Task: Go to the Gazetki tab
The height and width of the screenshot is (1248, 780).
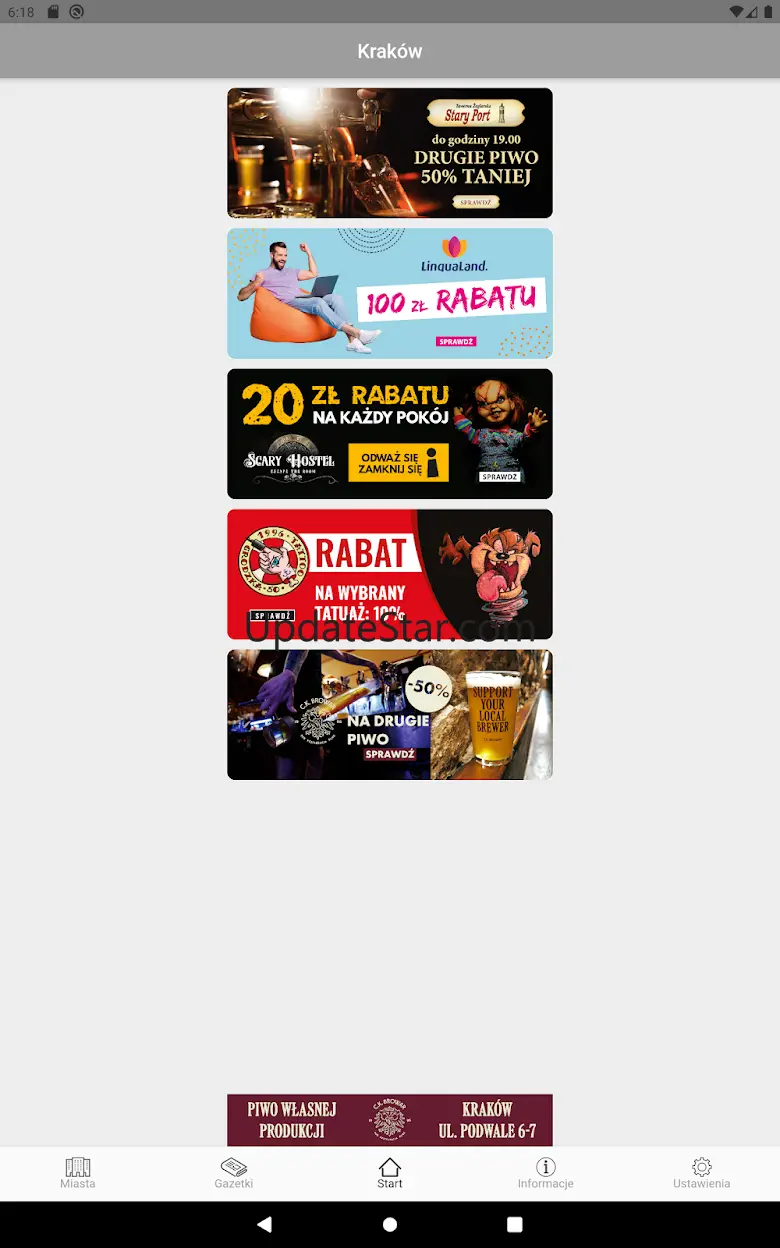Action: tap(234, 1174)
